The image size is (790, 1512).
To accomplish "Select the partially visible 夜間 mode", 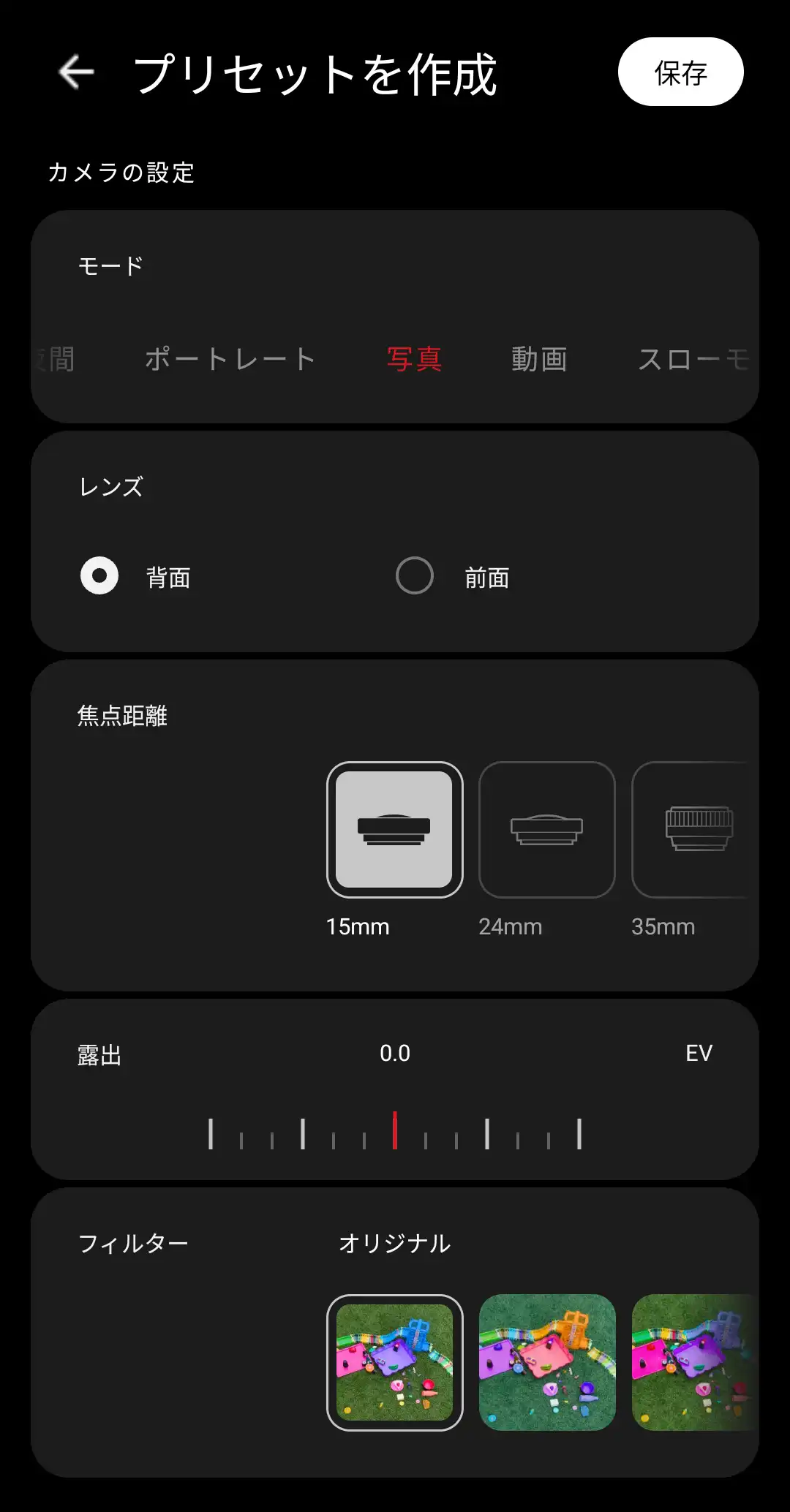I will [55, 359].
